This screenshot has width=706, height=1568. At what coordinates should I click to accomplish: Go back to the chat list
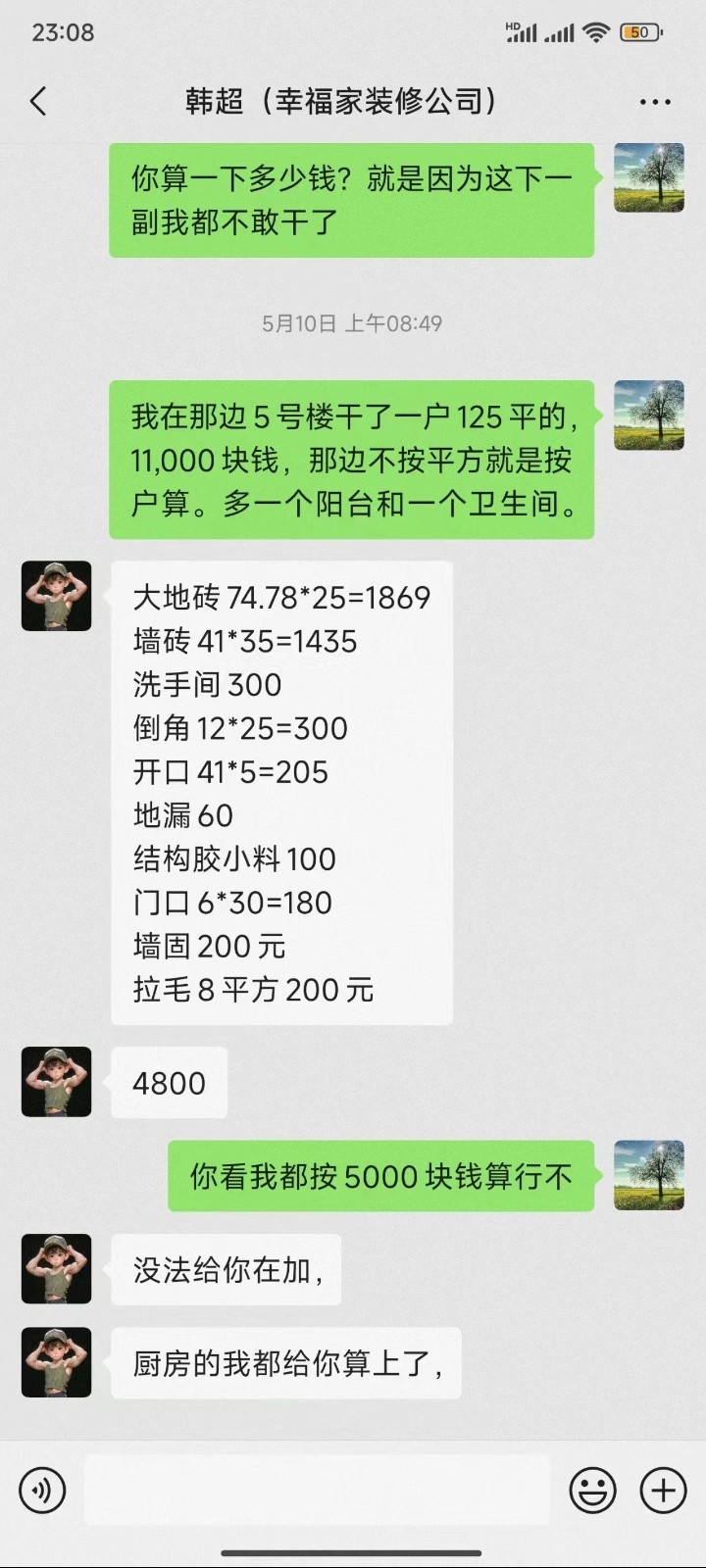38,101
